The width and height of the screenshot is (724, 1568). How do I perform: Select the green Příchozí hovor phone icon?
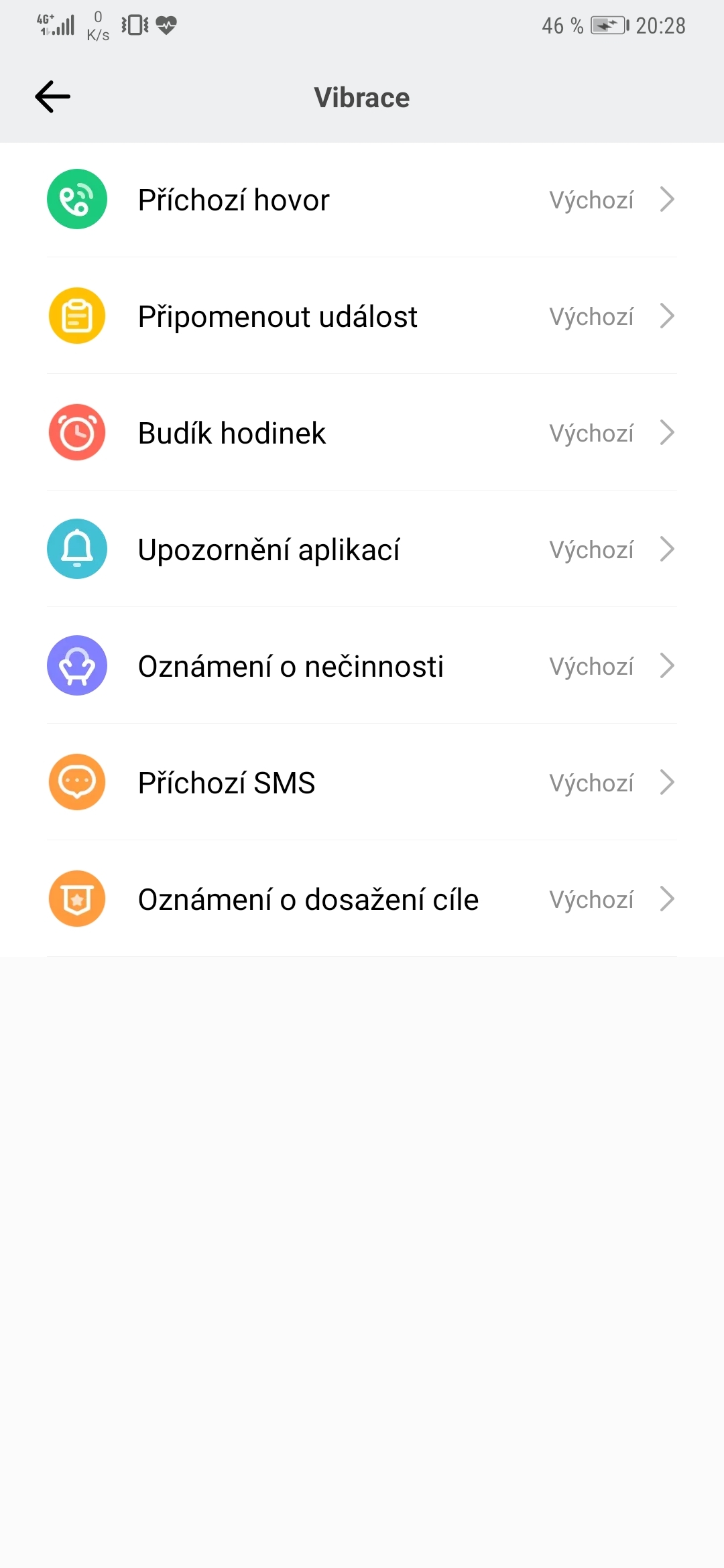[76, 199]
